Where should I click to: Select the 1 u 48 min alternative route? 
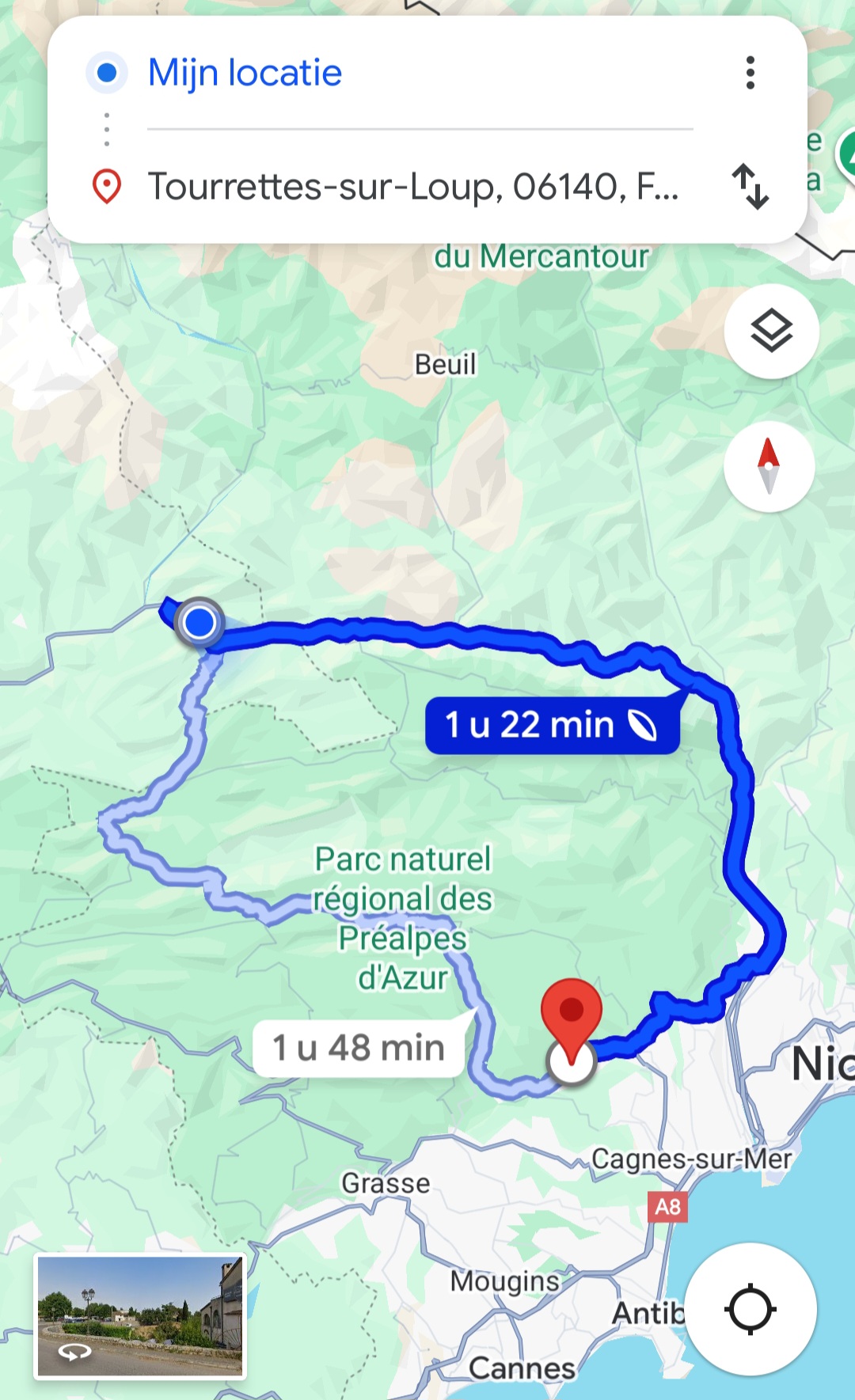tap(359, 1048)
